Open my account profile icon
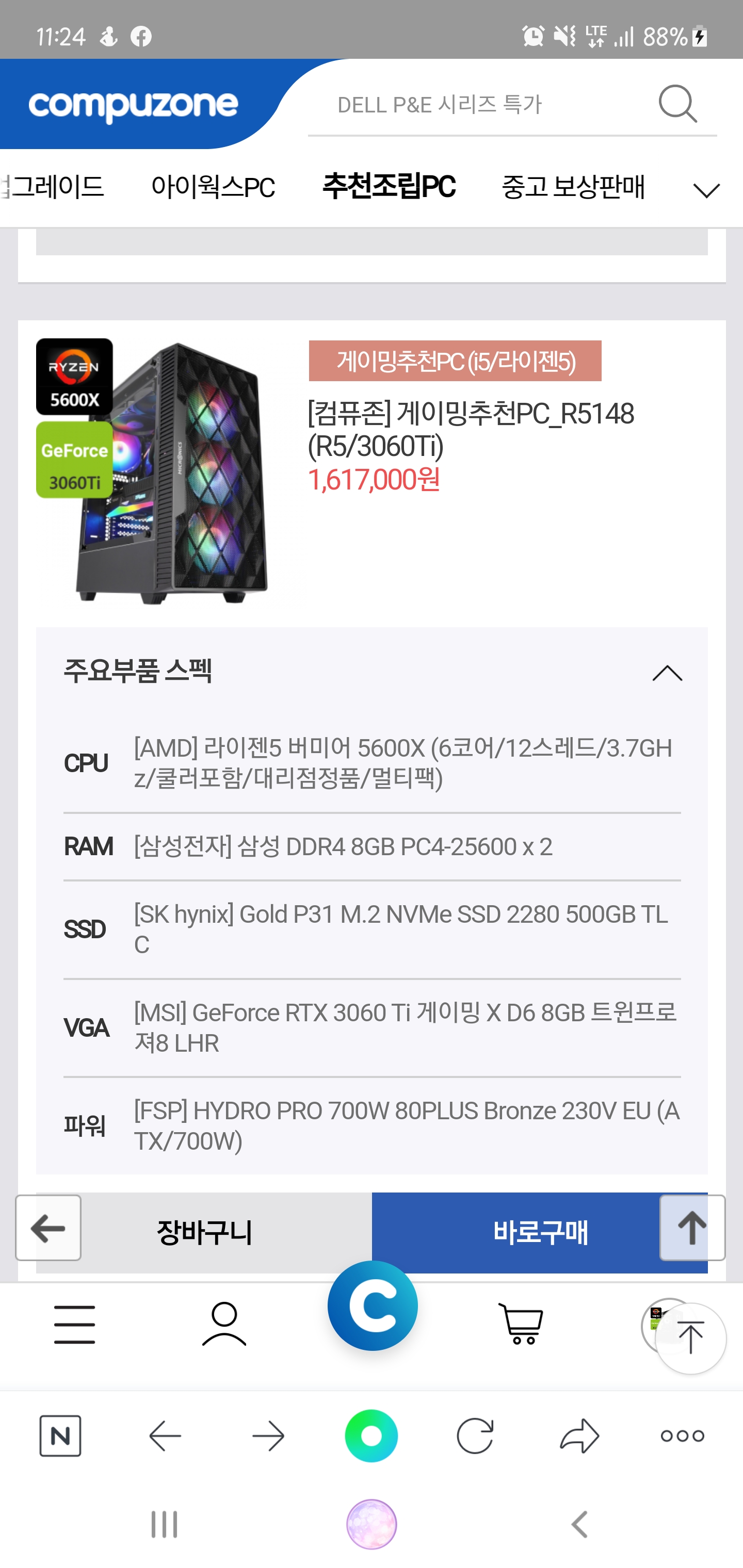 (224, 1324)
